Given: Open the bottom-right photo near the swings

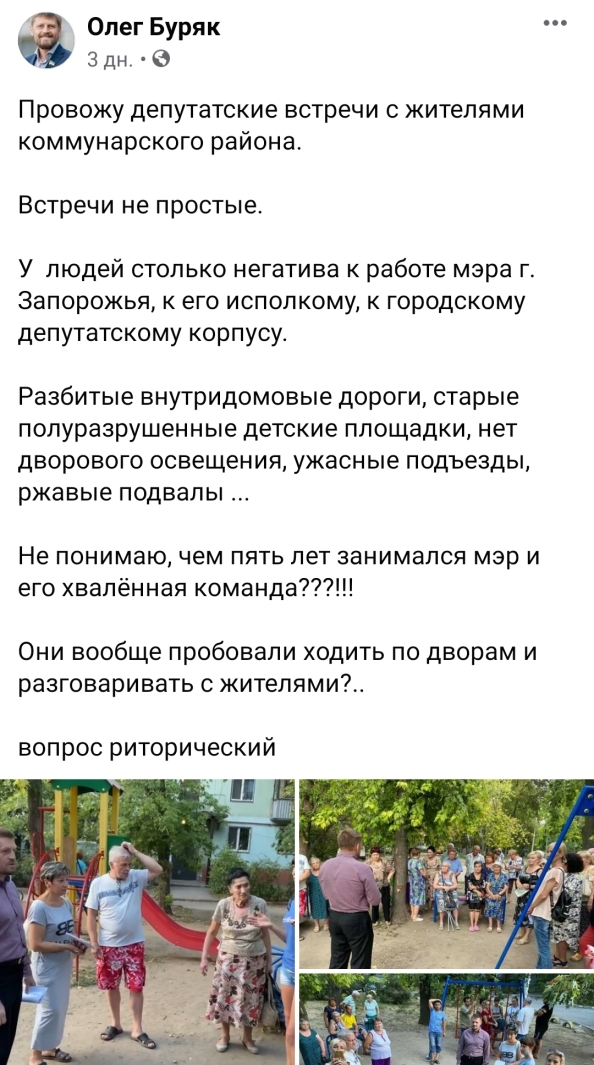Looking at the screenshot, I should pos(447,1019).
